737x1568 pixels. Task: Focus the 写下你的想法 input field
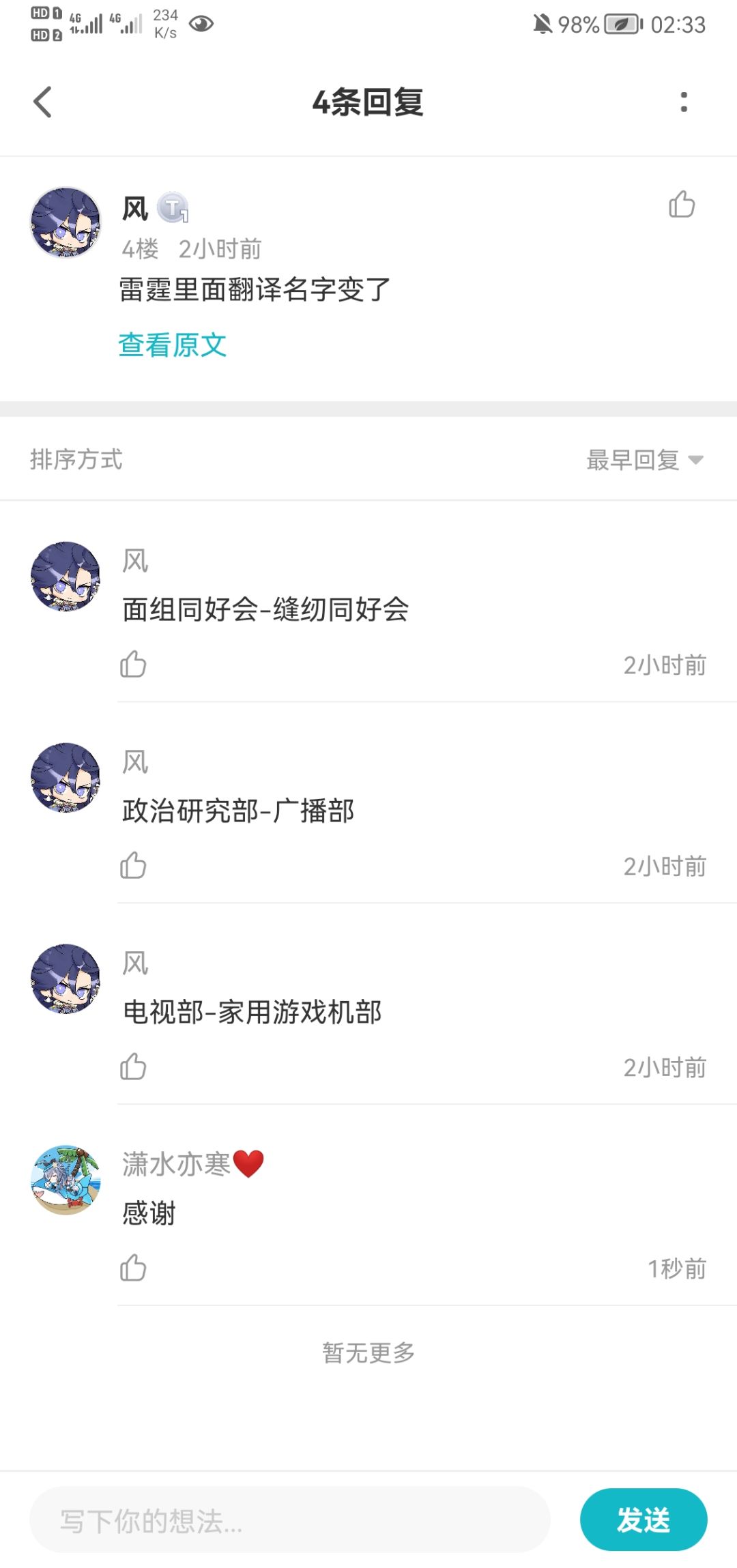(x=290, y=1520)
